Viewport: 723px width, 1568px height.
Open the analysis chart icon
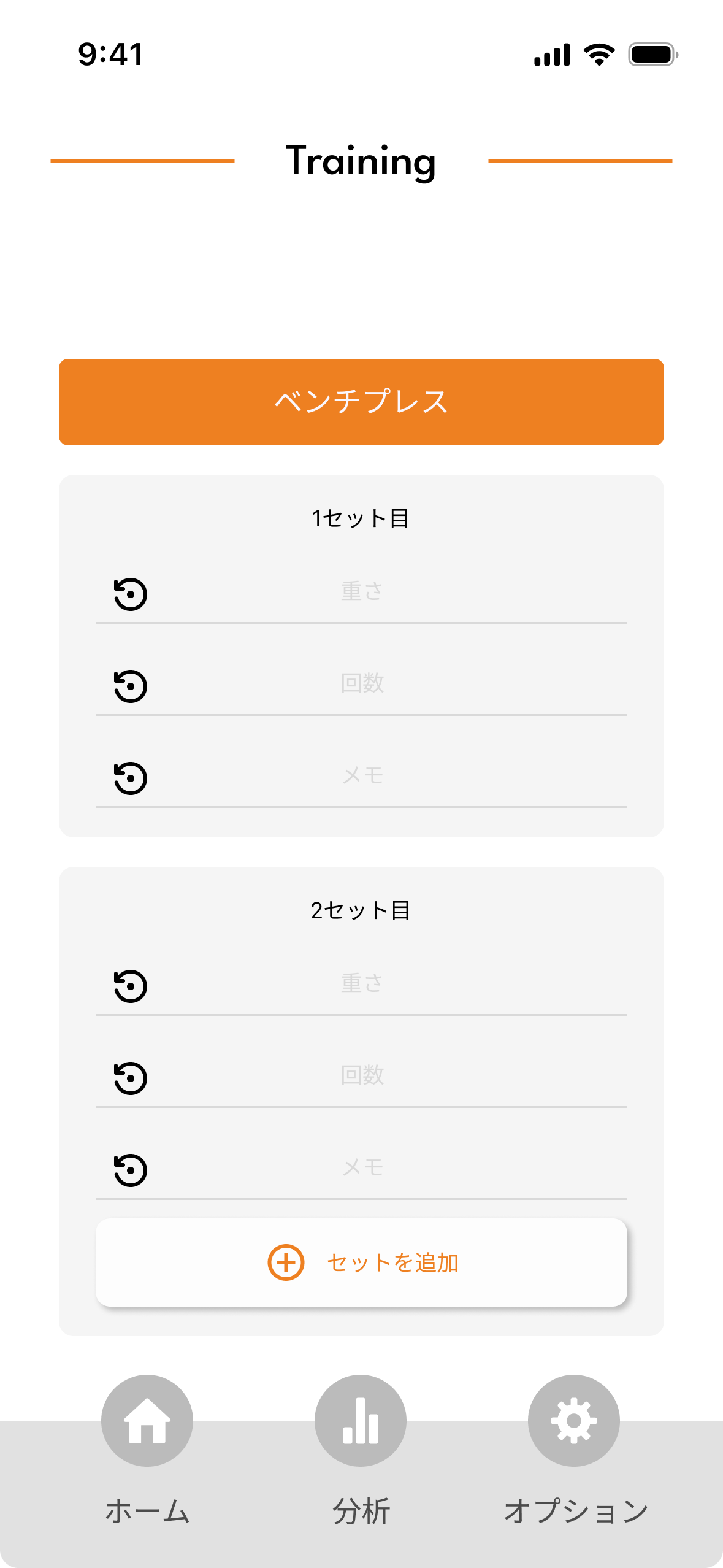[361, 1421]
